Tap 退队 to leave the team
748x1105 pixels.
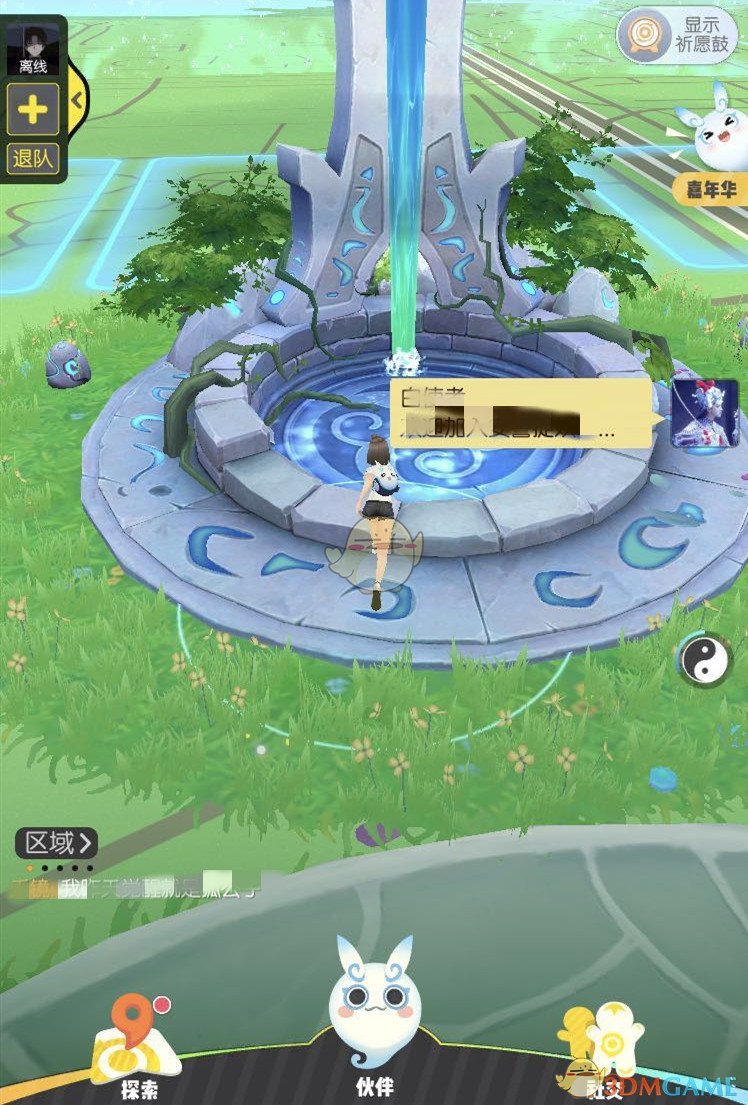click(33, 158)
